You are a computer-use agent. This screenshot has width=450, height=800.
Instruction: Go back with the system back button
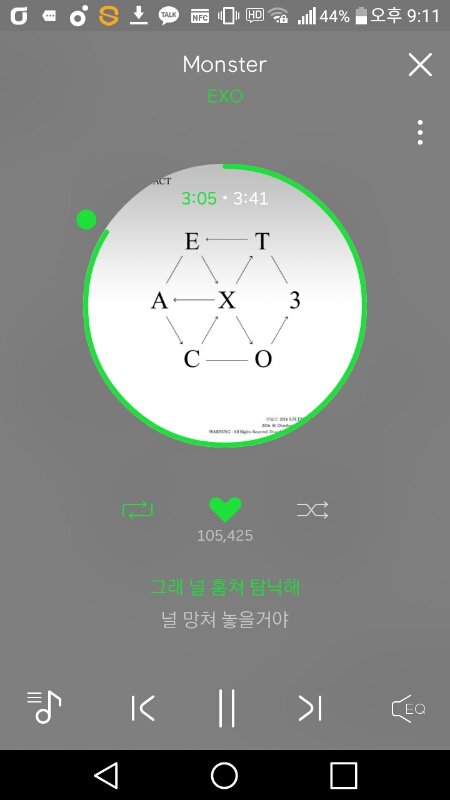click(106, 776)
